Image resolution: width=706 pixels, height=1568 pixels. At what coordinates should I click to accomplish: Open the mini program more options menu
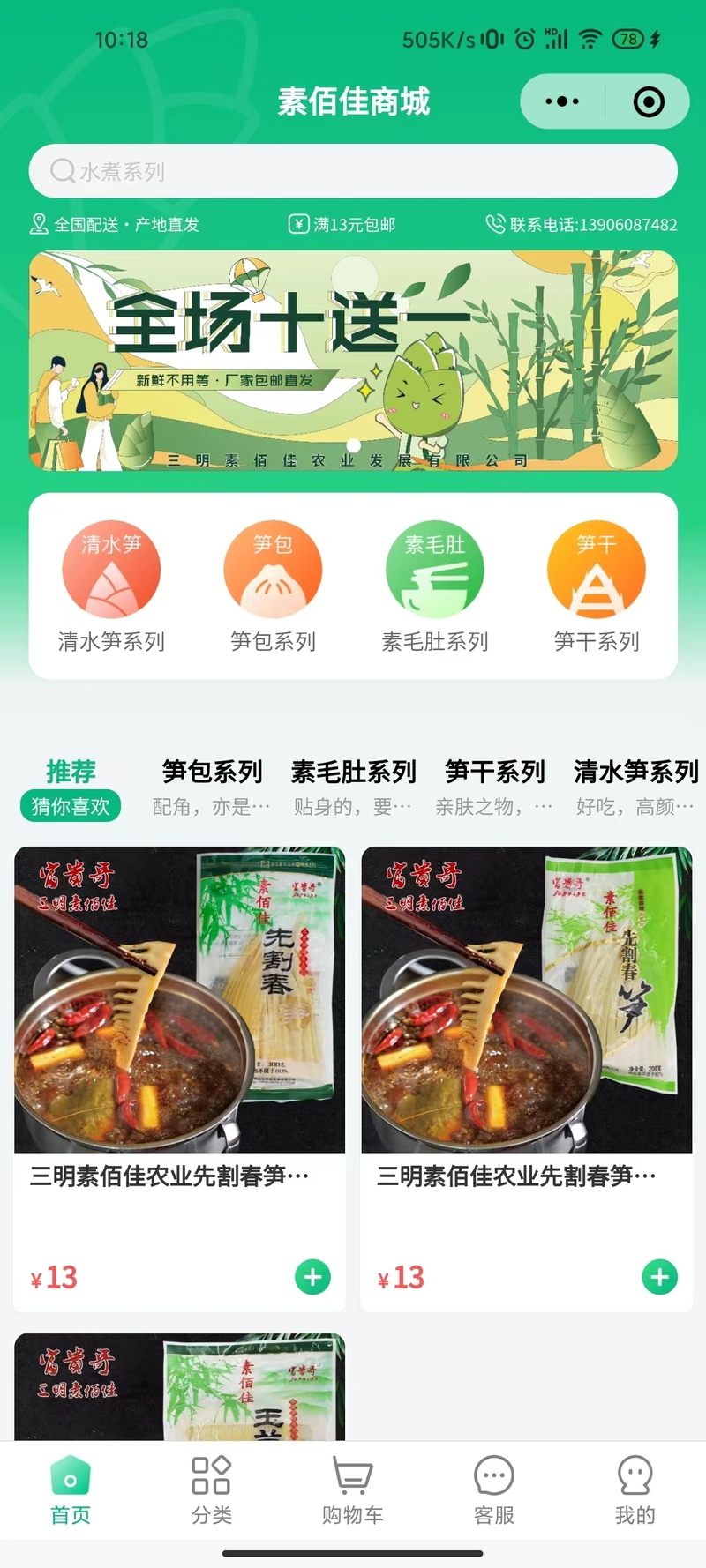562,101
